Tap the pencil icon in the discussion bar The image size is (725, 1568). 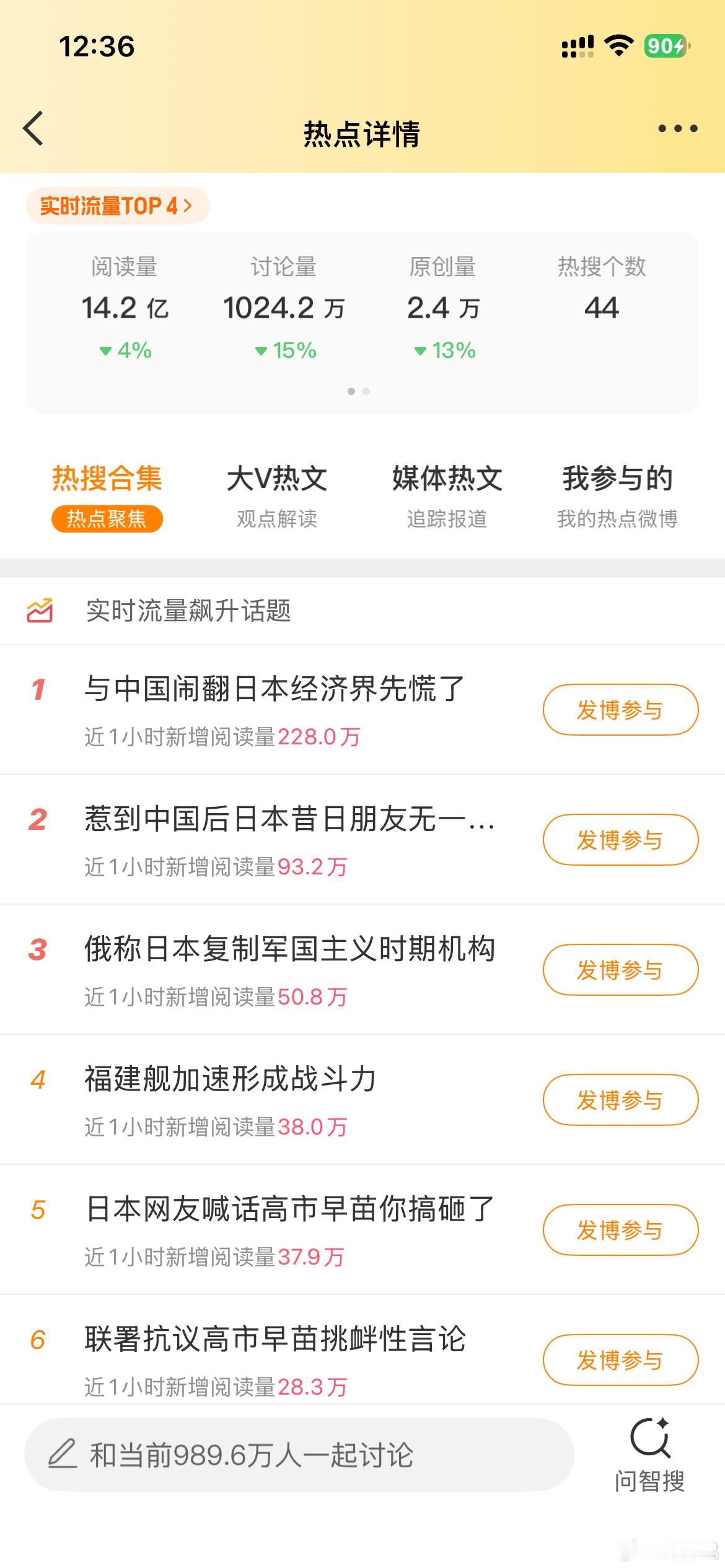[x=62, y=1454]
